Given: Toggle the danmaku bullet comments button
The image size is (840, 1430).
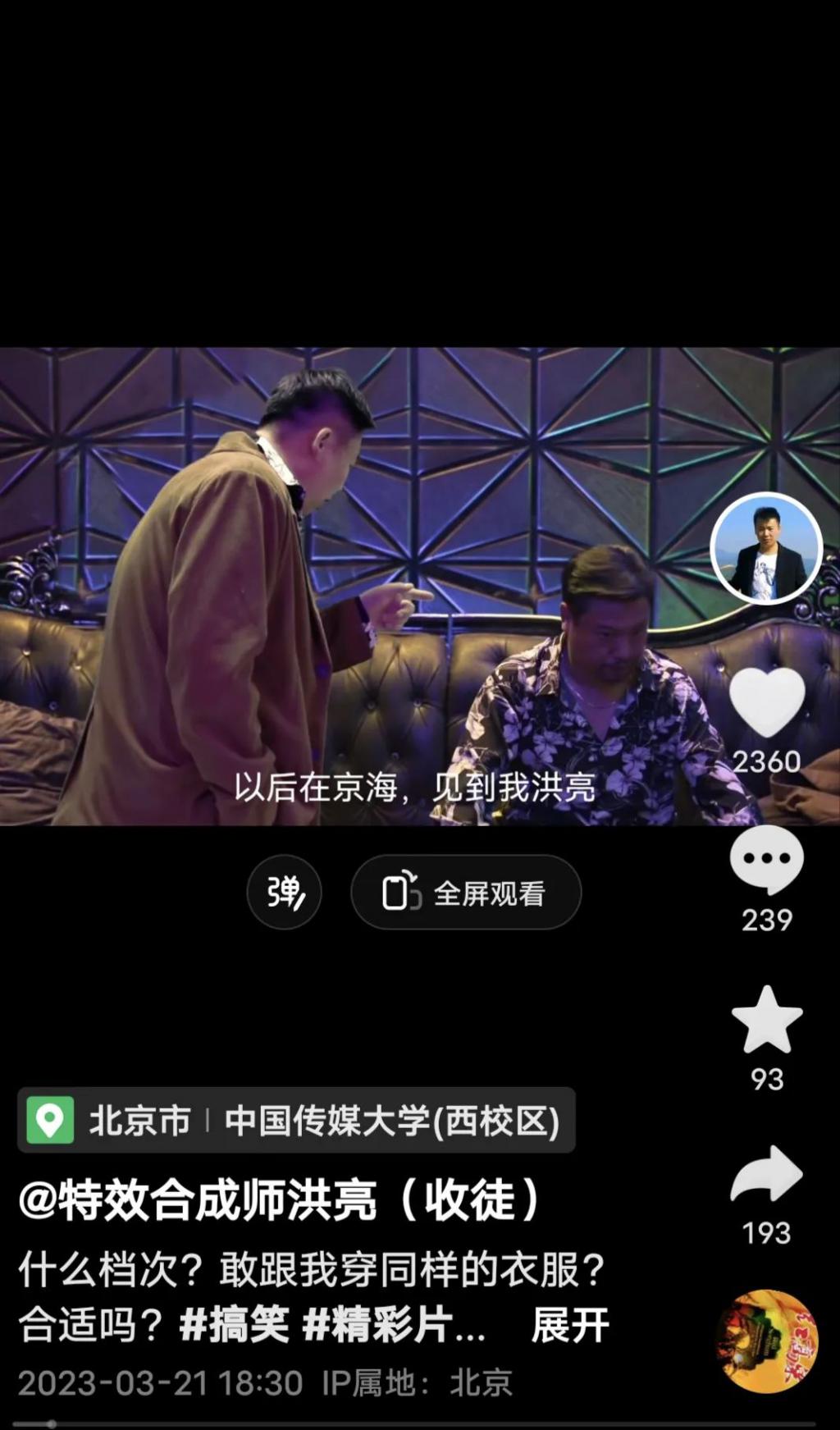Looking at the screenshot, I should 284,893.
